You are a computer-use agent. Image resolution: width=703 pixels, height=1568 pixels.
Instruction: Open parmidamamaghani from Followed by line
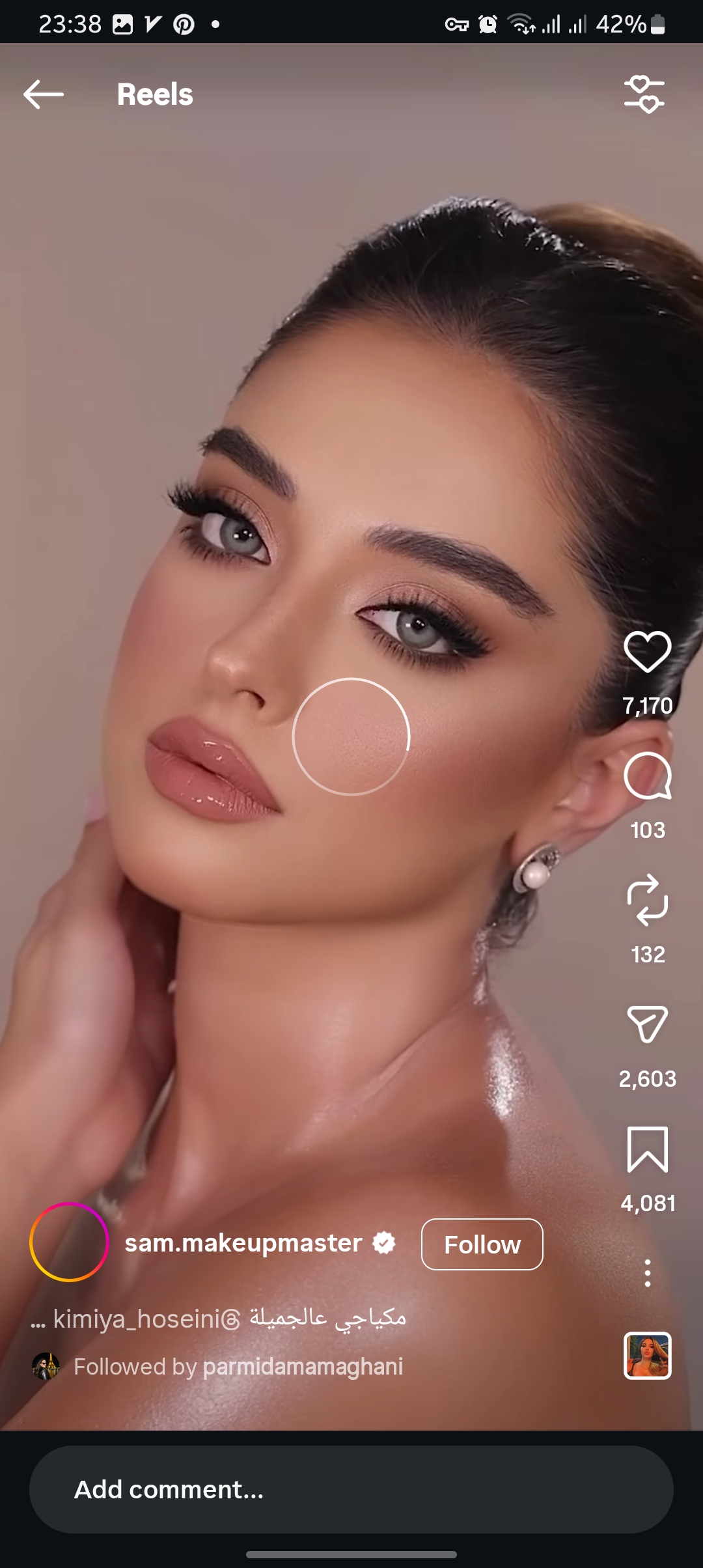tap(303, 1367)
